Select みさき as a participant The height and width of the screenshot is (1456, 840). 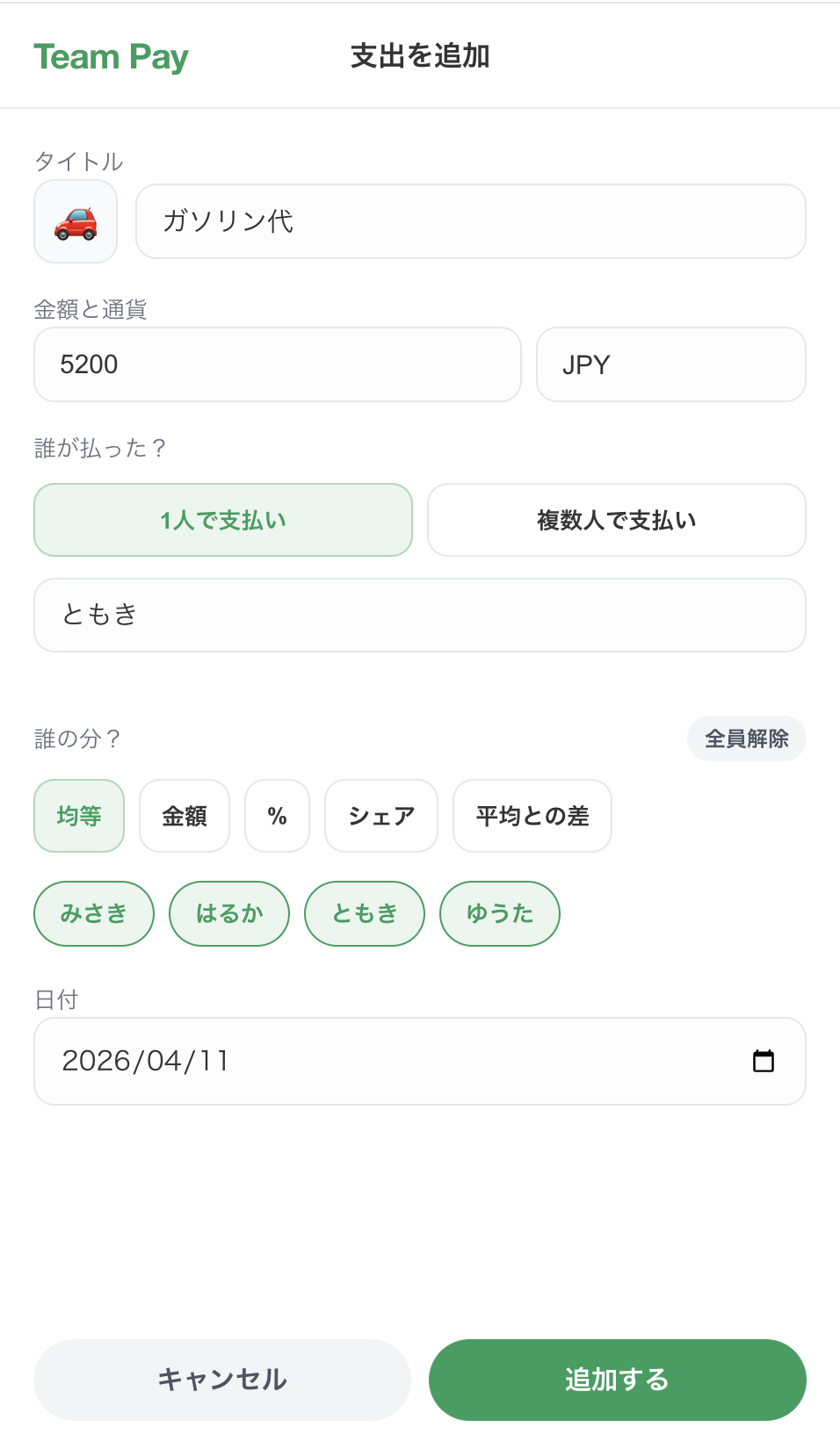pyautogui.click(x=93, y=913)
